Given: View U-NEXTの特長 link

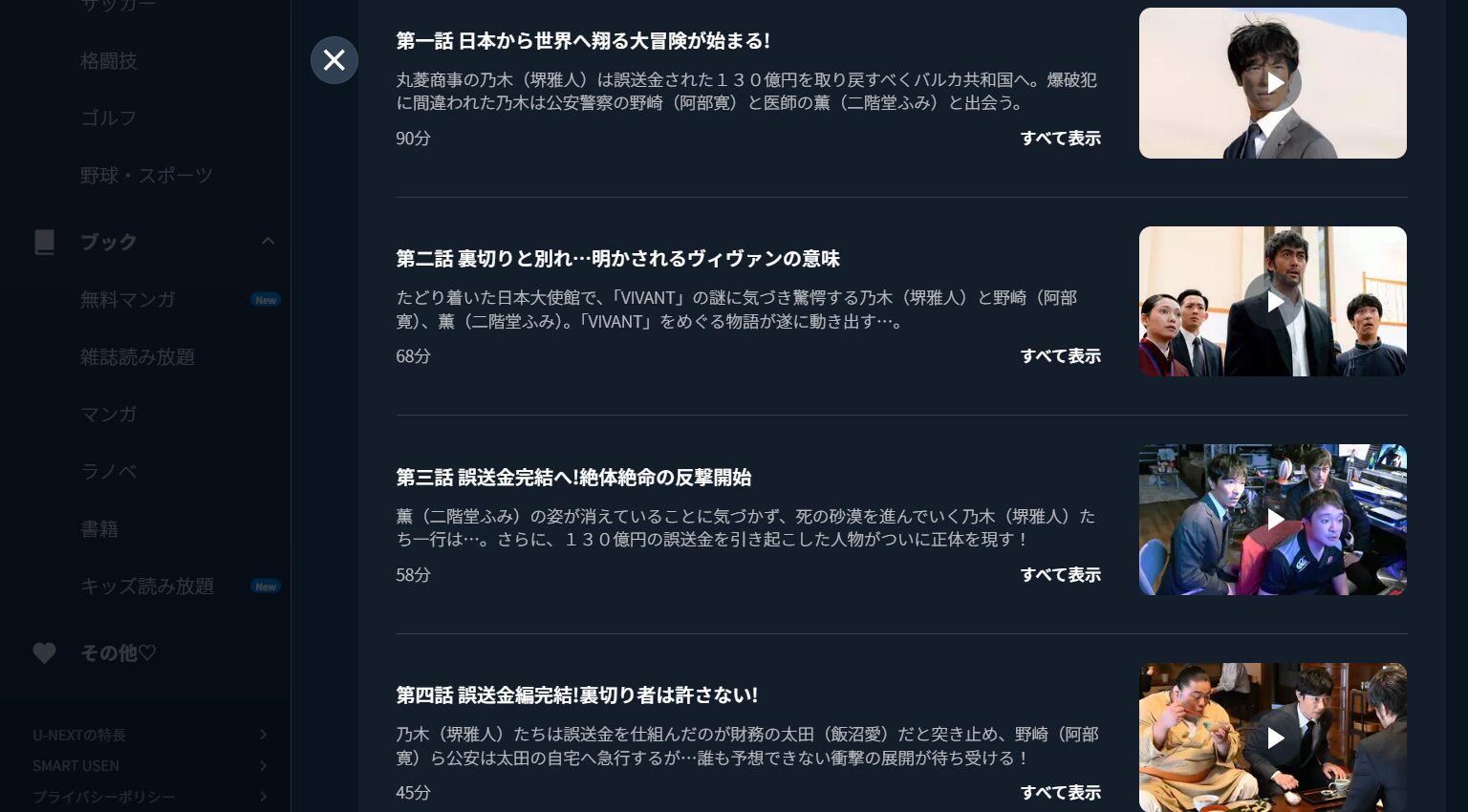Looking at the screenshot, I should tap(80, 735).
